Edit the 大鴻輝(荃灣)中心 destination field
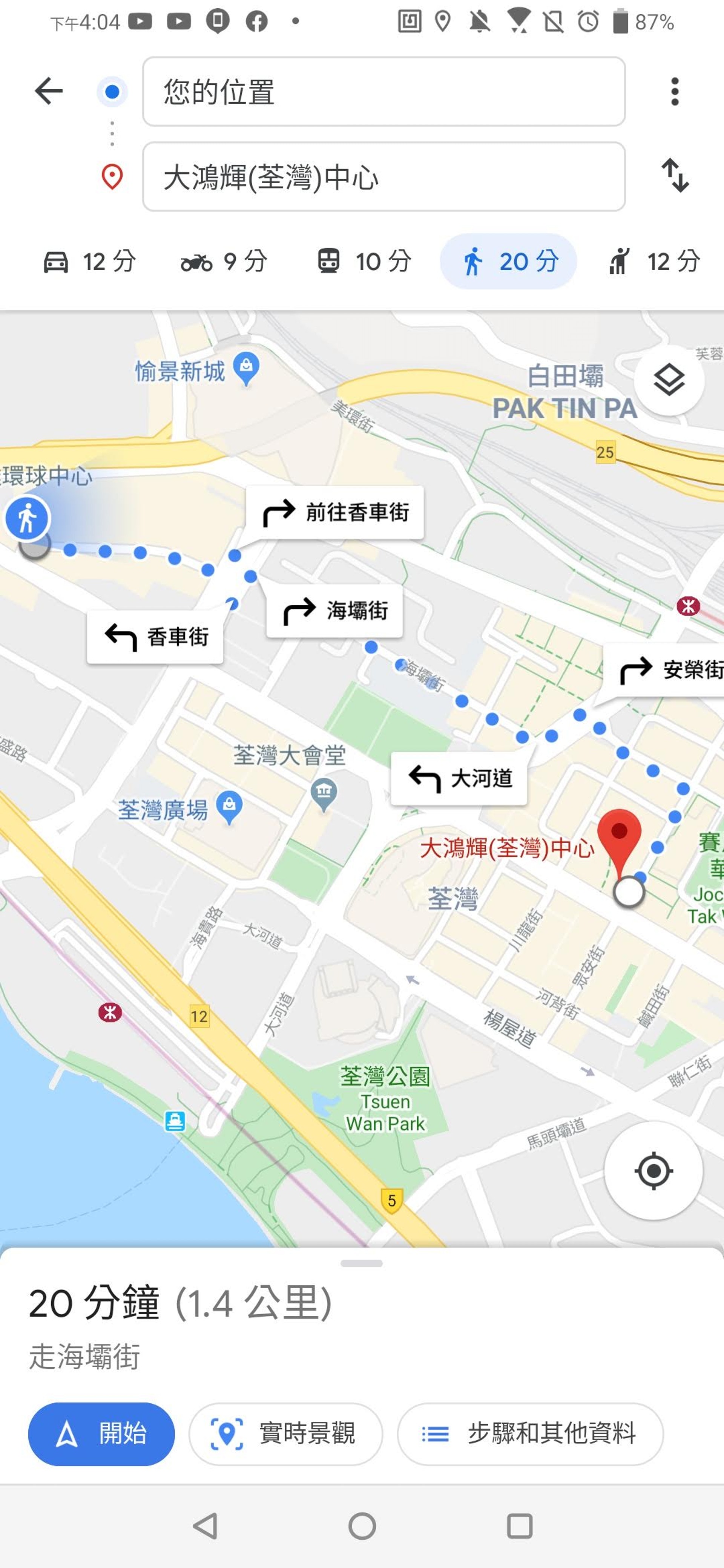 click(x=383, y=177)
